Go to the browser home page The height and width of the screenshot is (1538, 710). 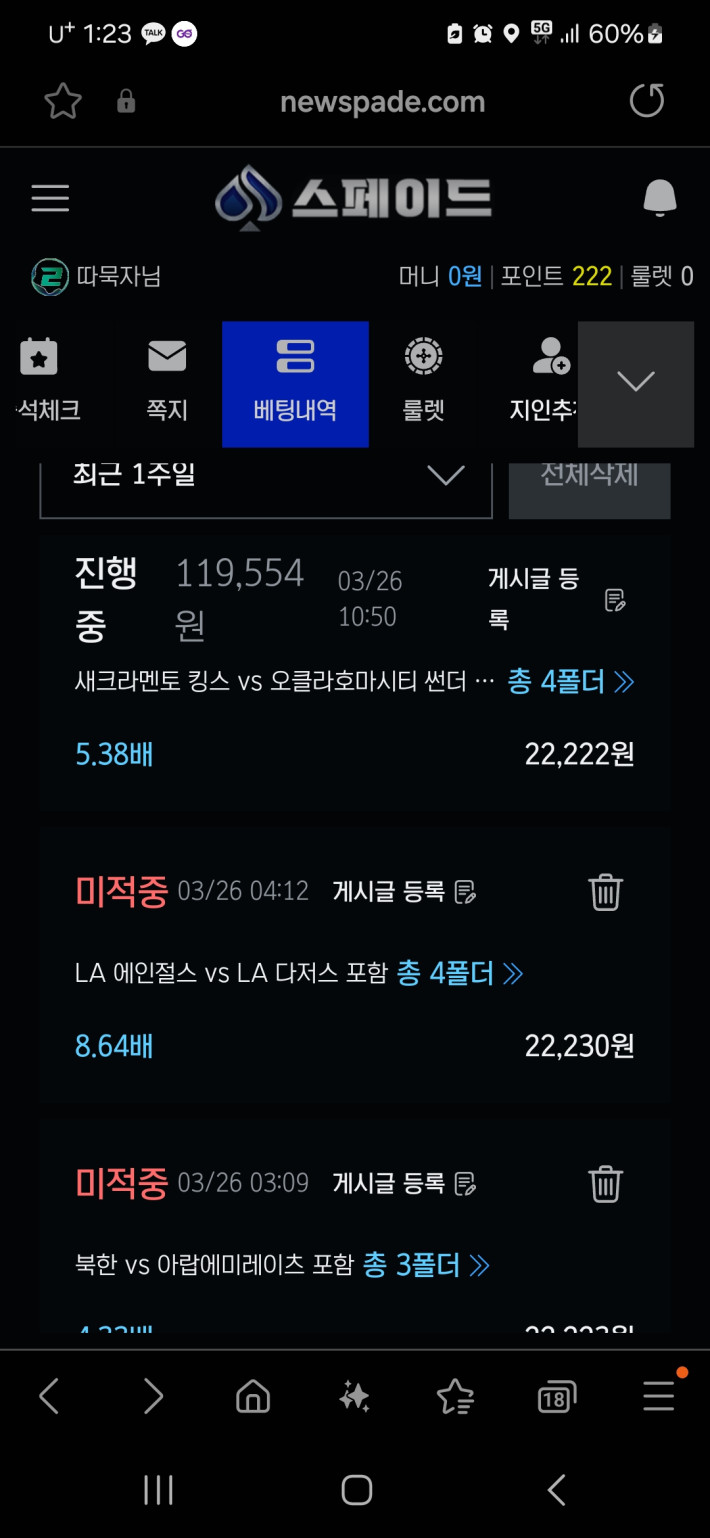[253, 1397]
